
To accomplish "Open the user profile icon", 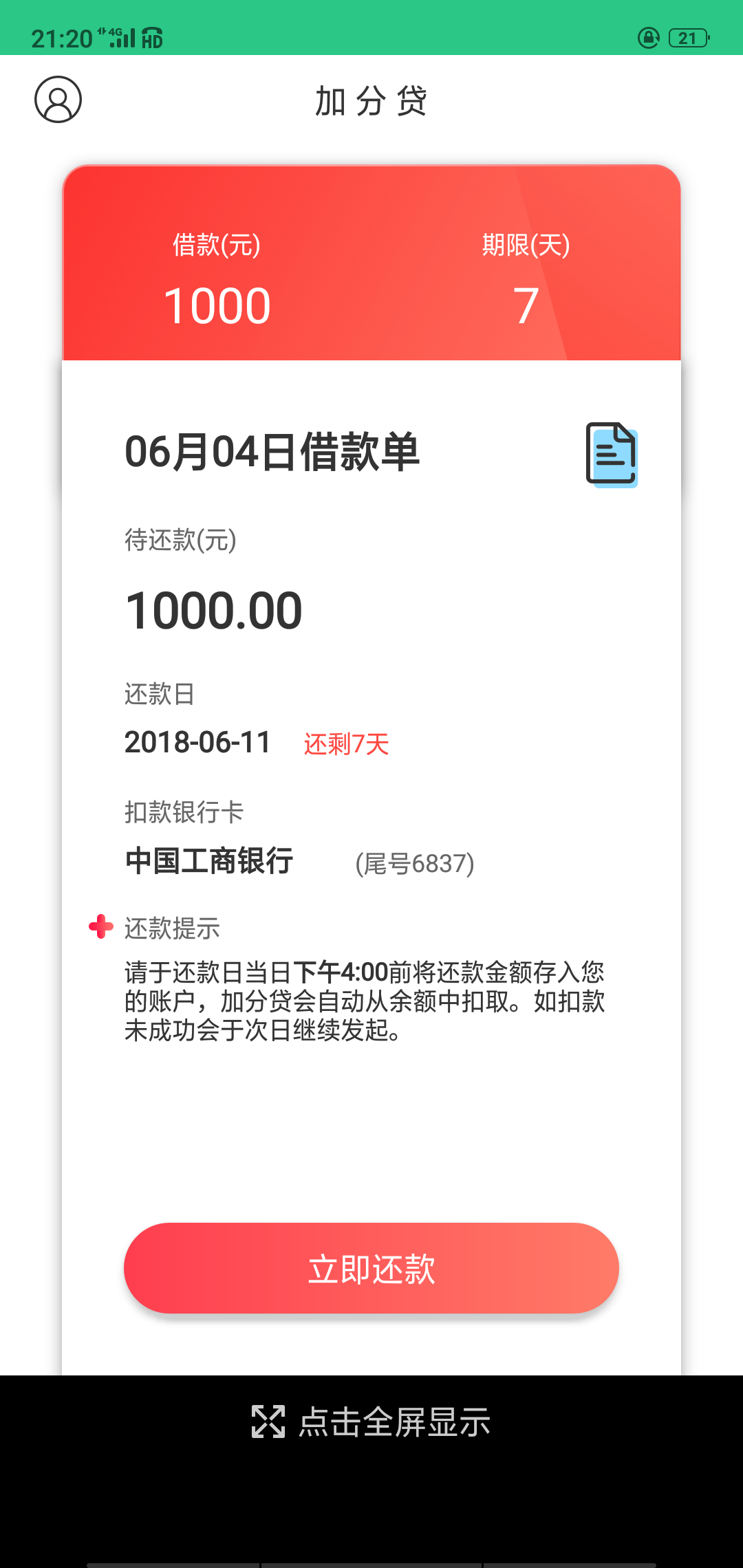I will pos(58,100).
